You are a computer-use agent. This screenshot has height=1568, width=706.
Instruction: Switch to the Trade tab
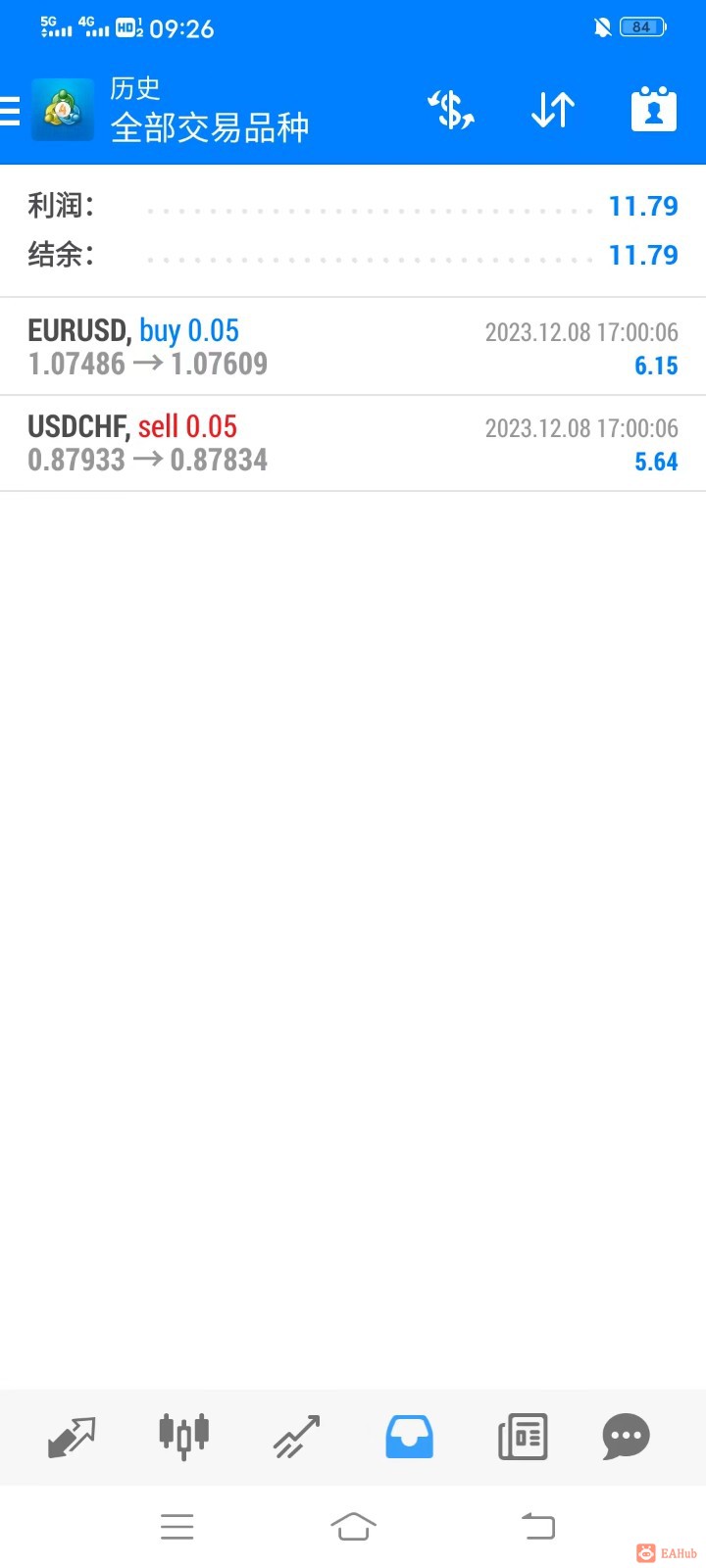[x=296, y=1437]
